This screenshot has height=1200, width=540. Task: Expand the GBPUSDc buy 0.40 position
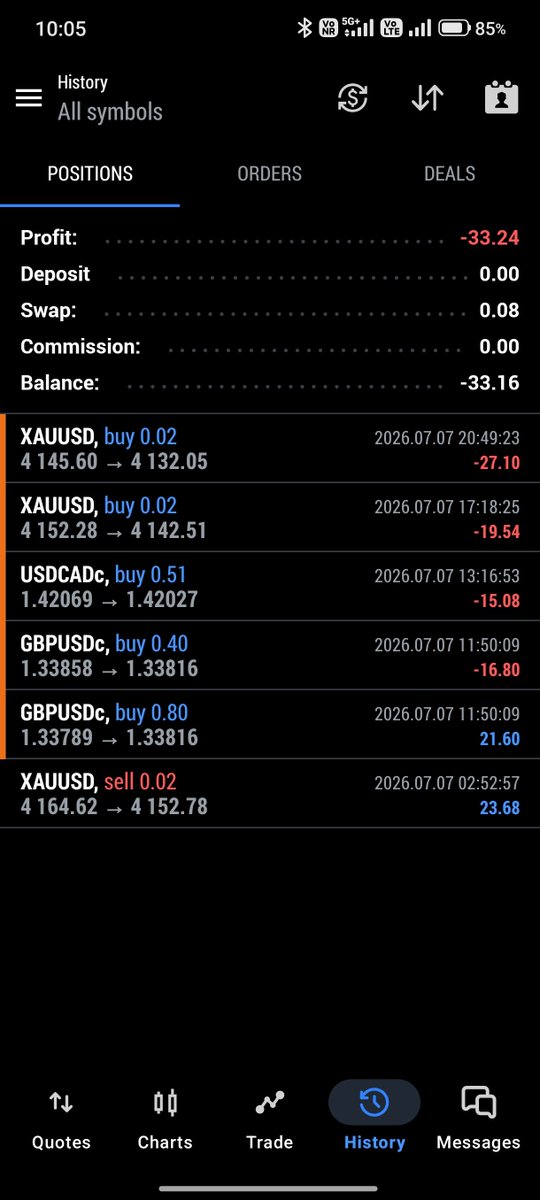click(270, 656)
